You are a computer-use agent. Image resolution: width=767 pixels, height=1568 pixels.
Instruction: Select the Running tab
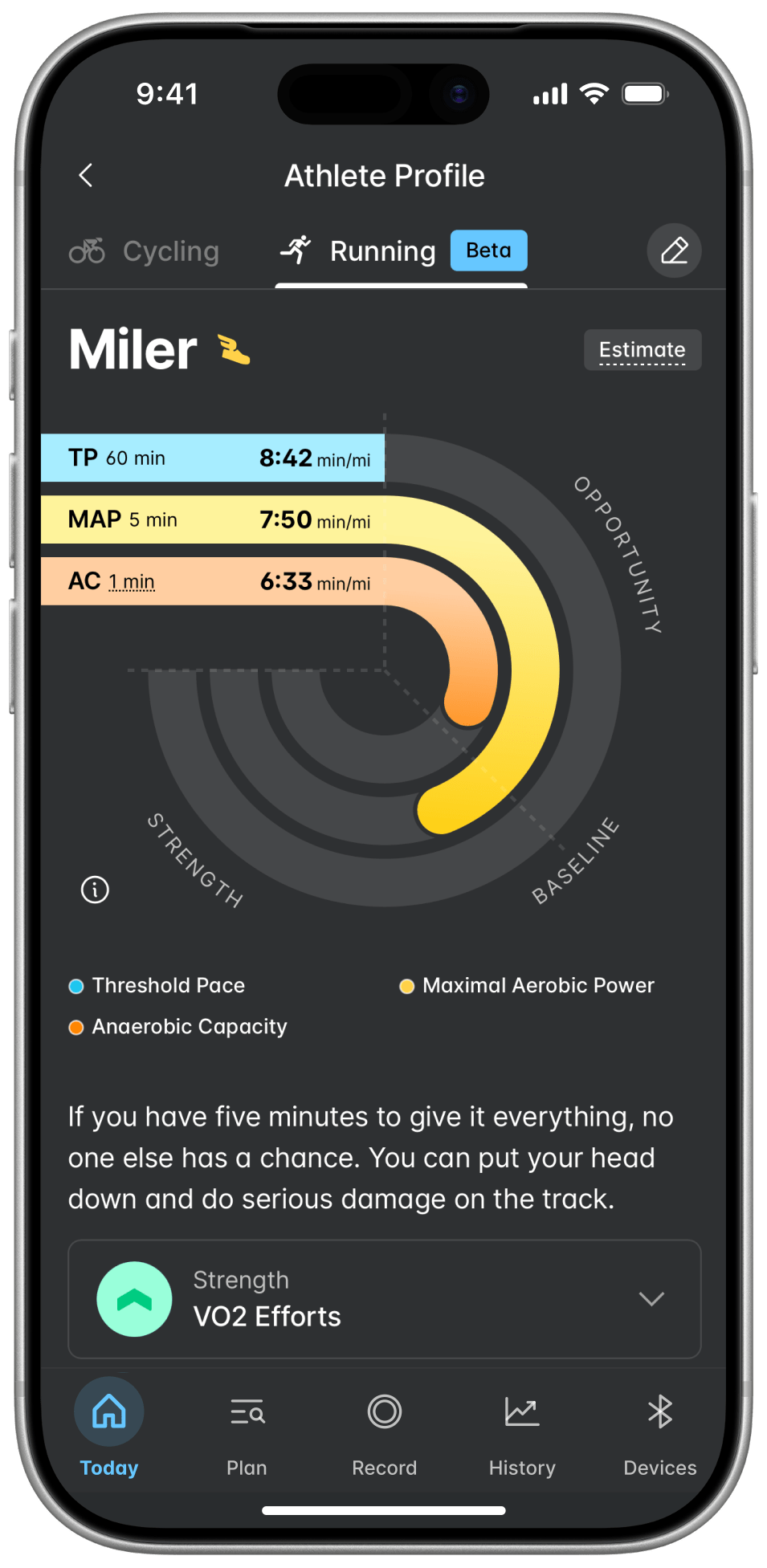click(x=402, y=251)
